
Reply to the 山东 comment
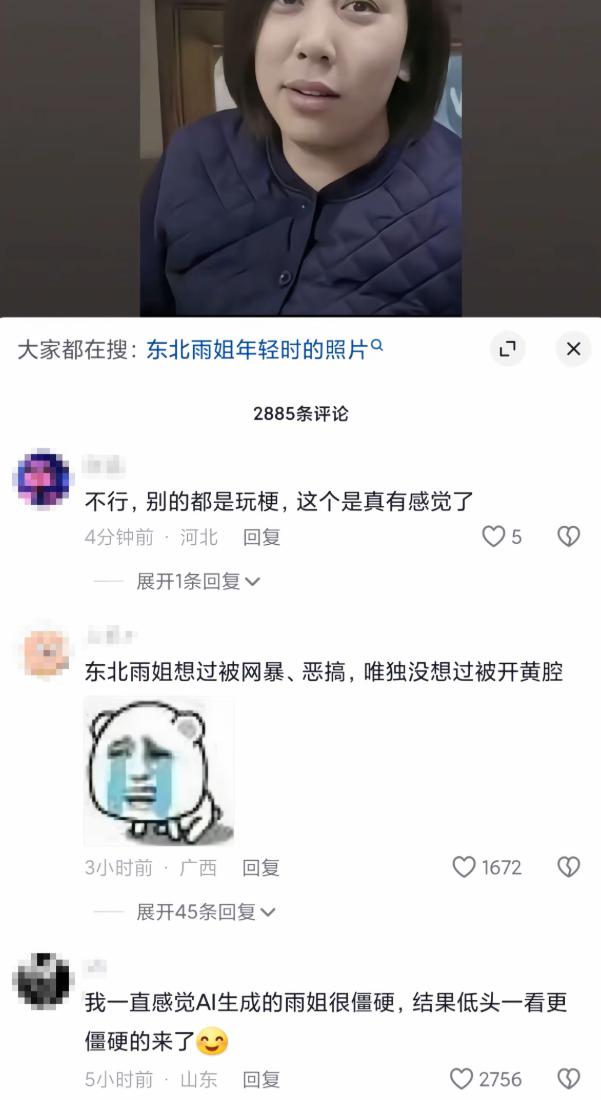point(261,1079)
